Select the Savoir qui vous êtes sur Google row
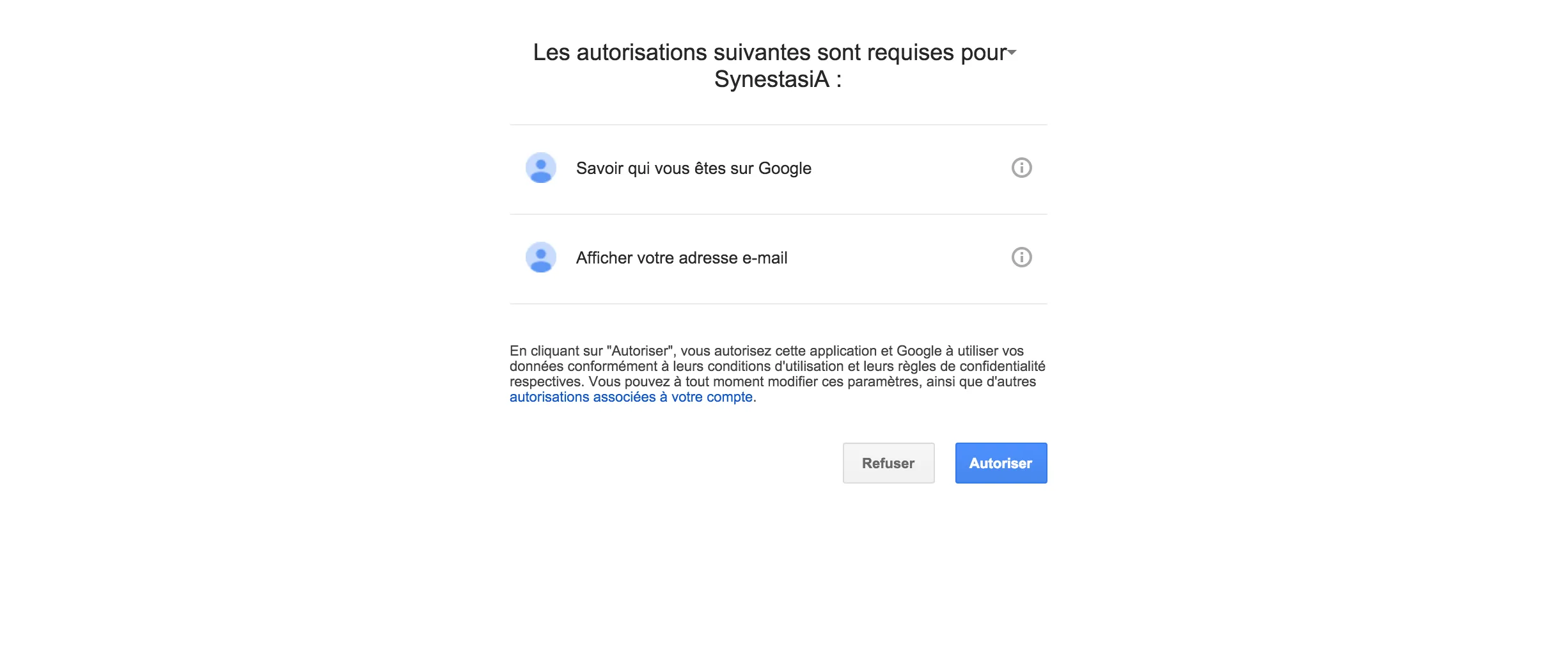Screen dimensions: 1568x646 click(x=693, y=168)
